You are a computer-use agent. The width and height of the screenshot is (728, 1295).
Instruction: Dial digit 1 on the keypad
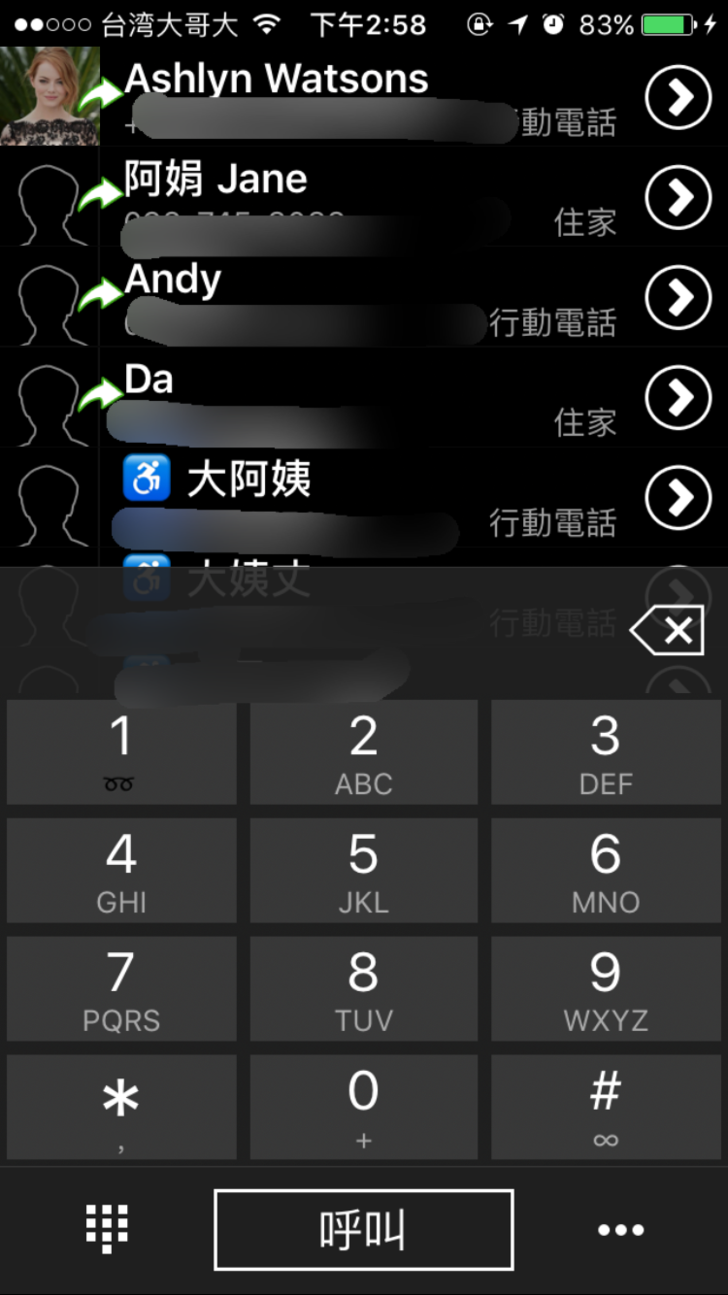(x=121, y=752)
